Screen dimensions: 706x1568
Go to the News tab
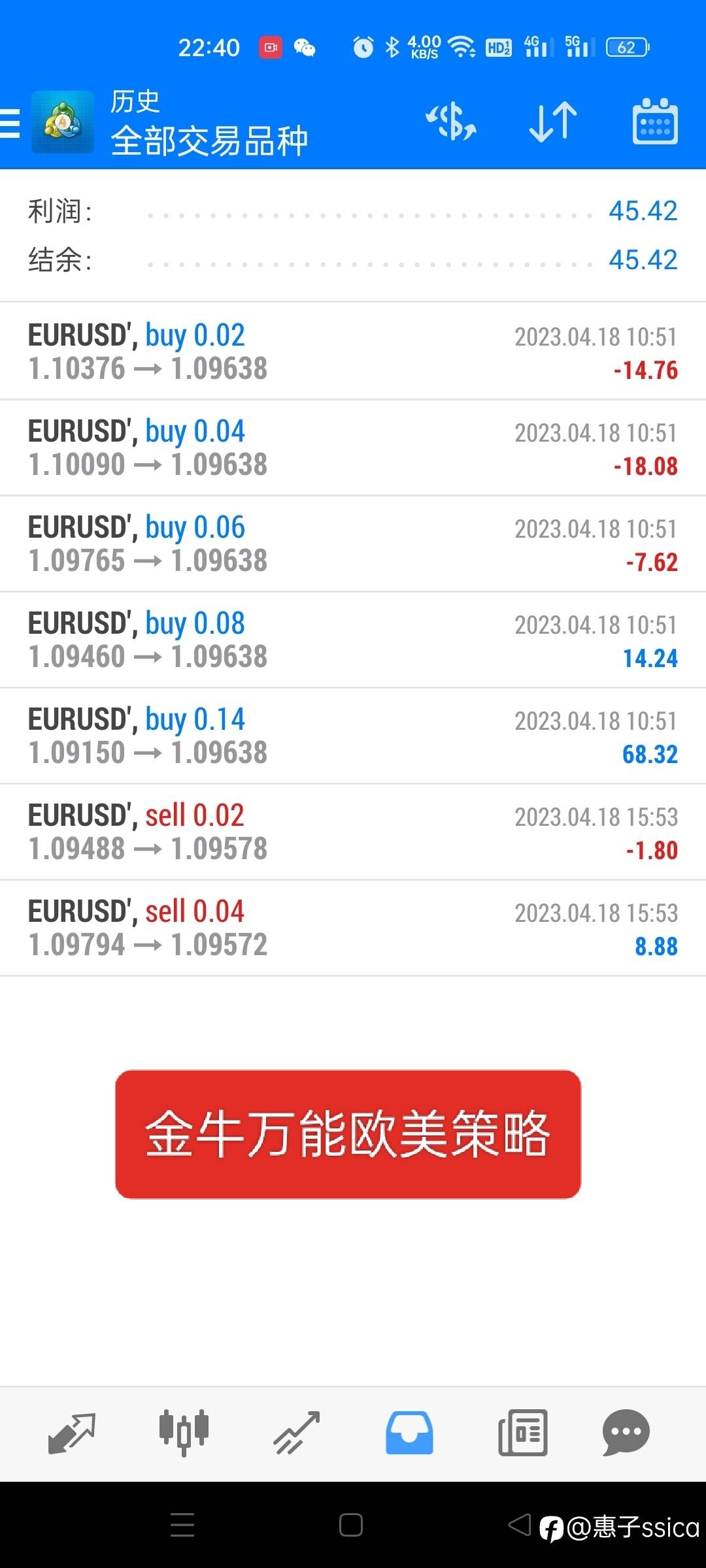[x=522, y=1433]
